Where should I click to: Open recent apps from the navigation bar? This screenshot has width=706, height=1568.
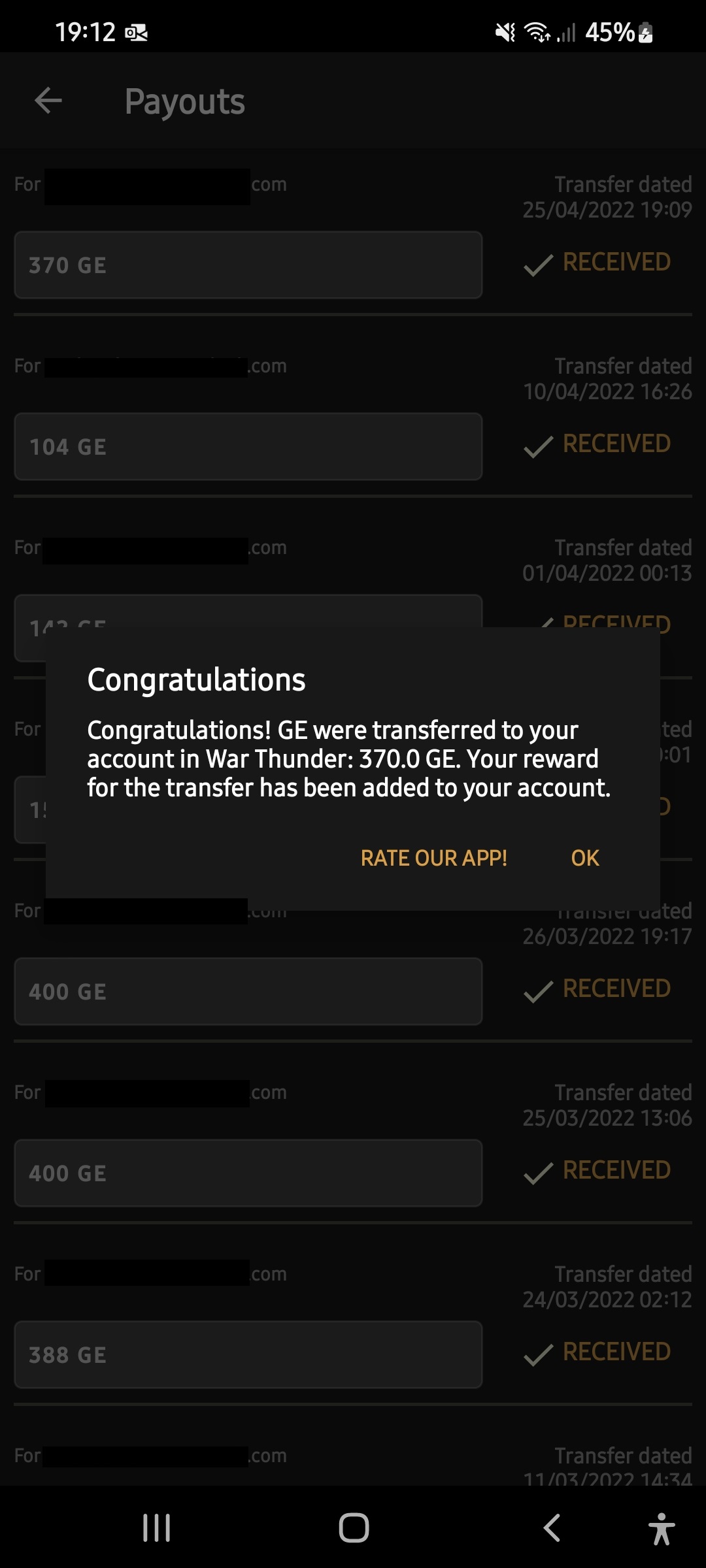coord(156,1527)
